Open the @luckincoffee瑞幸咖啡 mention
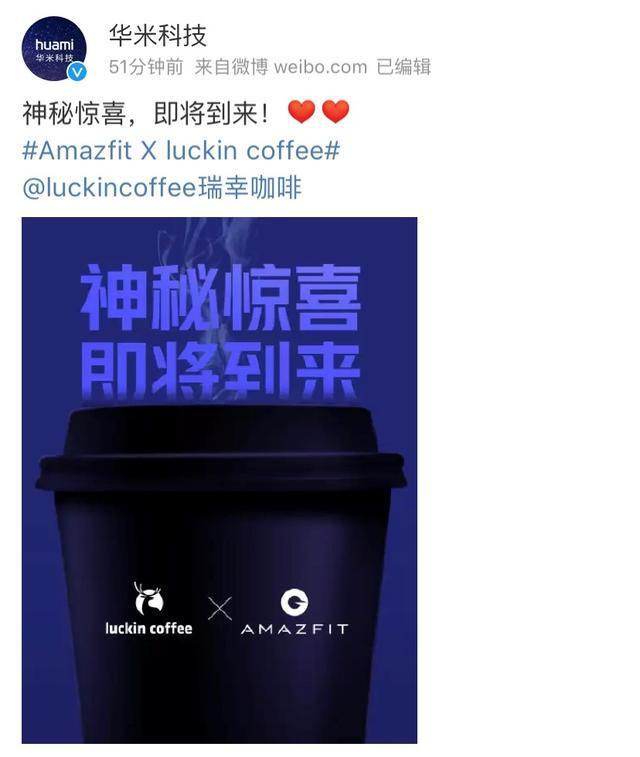The image size is (640, 757). click(161, 188)
